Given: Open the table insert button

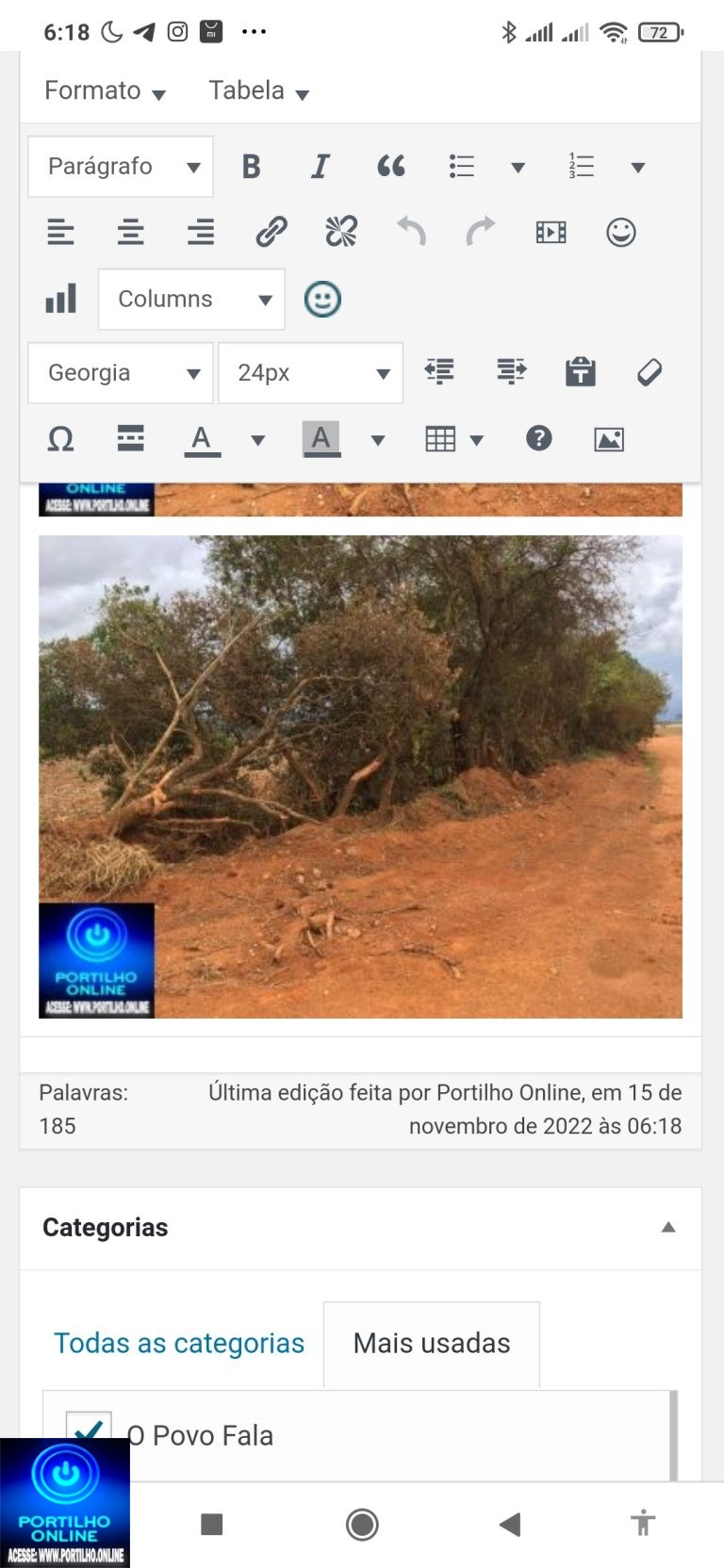Looking at the screenshot, I should coord(440,439).
